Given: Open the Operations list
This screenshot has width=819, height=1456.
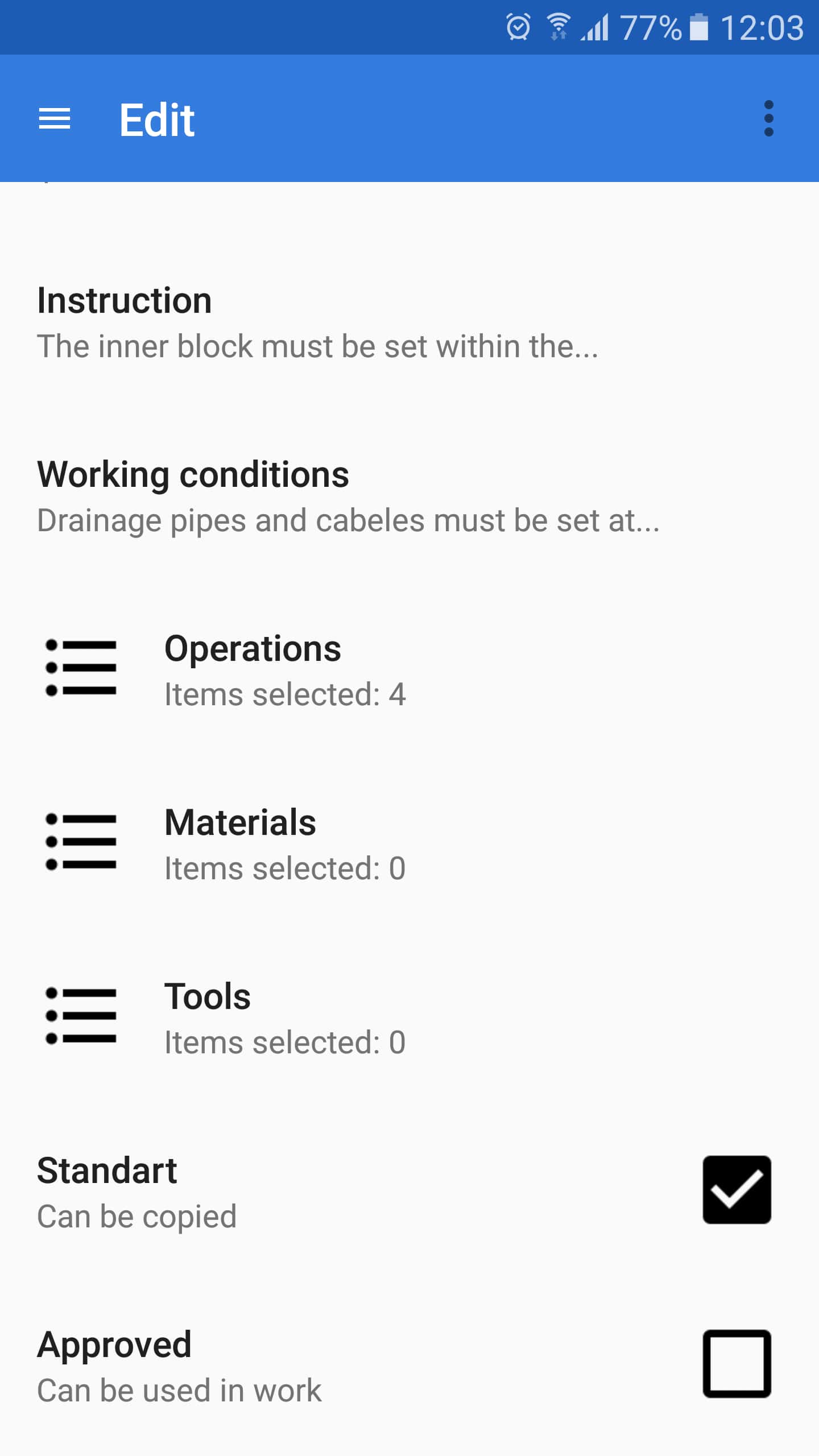Looking at the screenshot, I should tap(409, 671).
